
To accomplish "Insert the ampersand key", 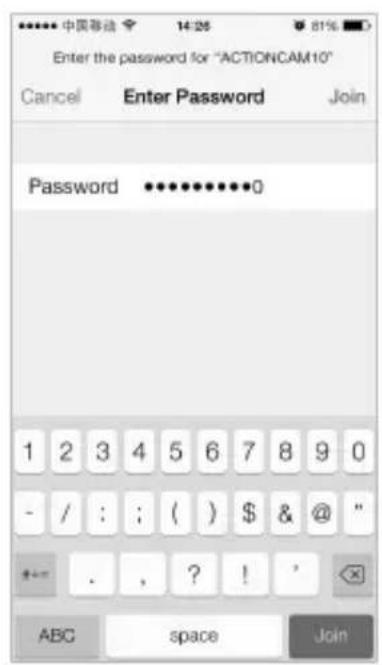I will [x=285, y=513].
